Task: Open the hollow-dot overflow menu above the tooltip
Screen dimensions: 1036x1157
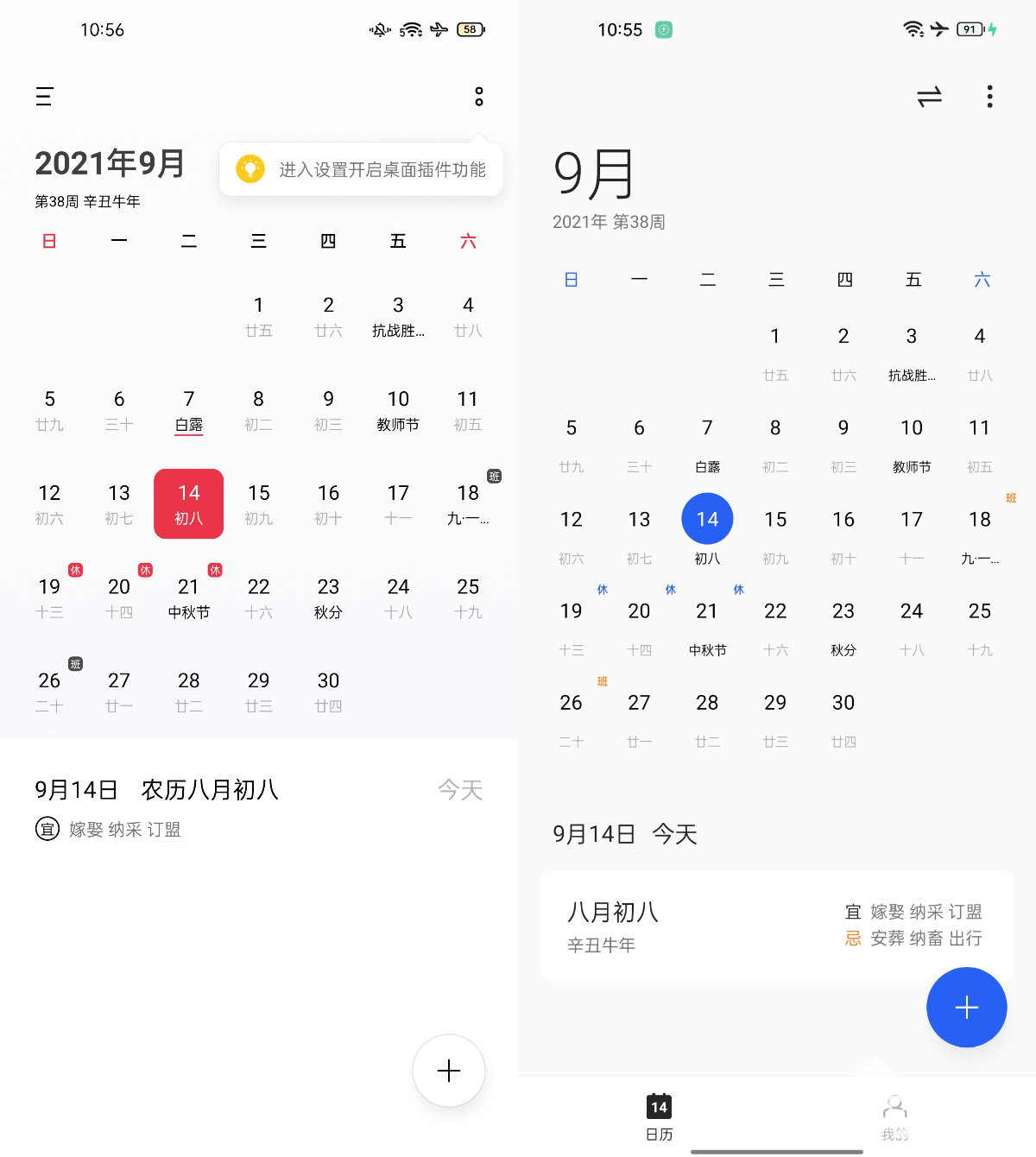Action: click(x=479, y=97)
